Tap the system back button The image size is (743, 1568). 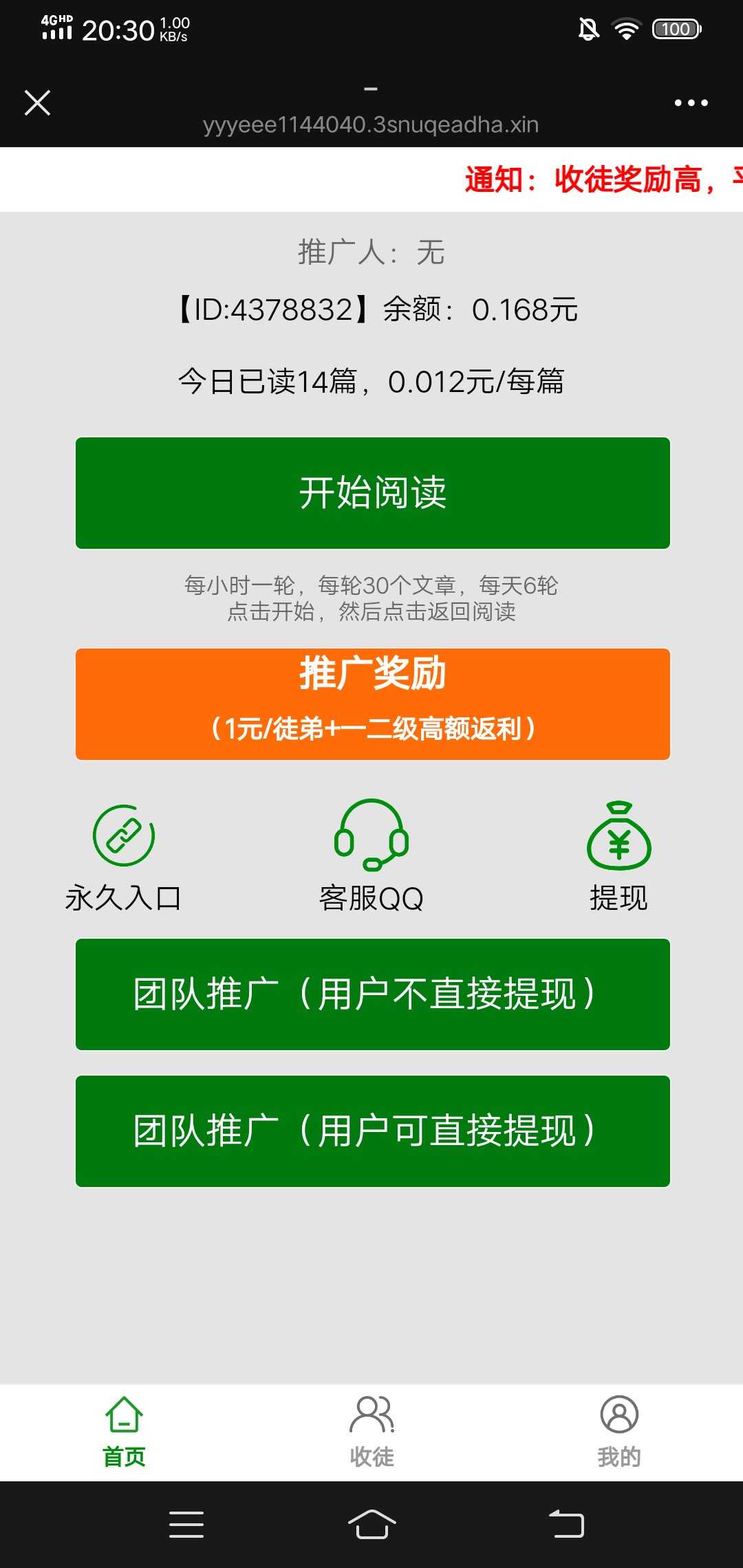566,1525
